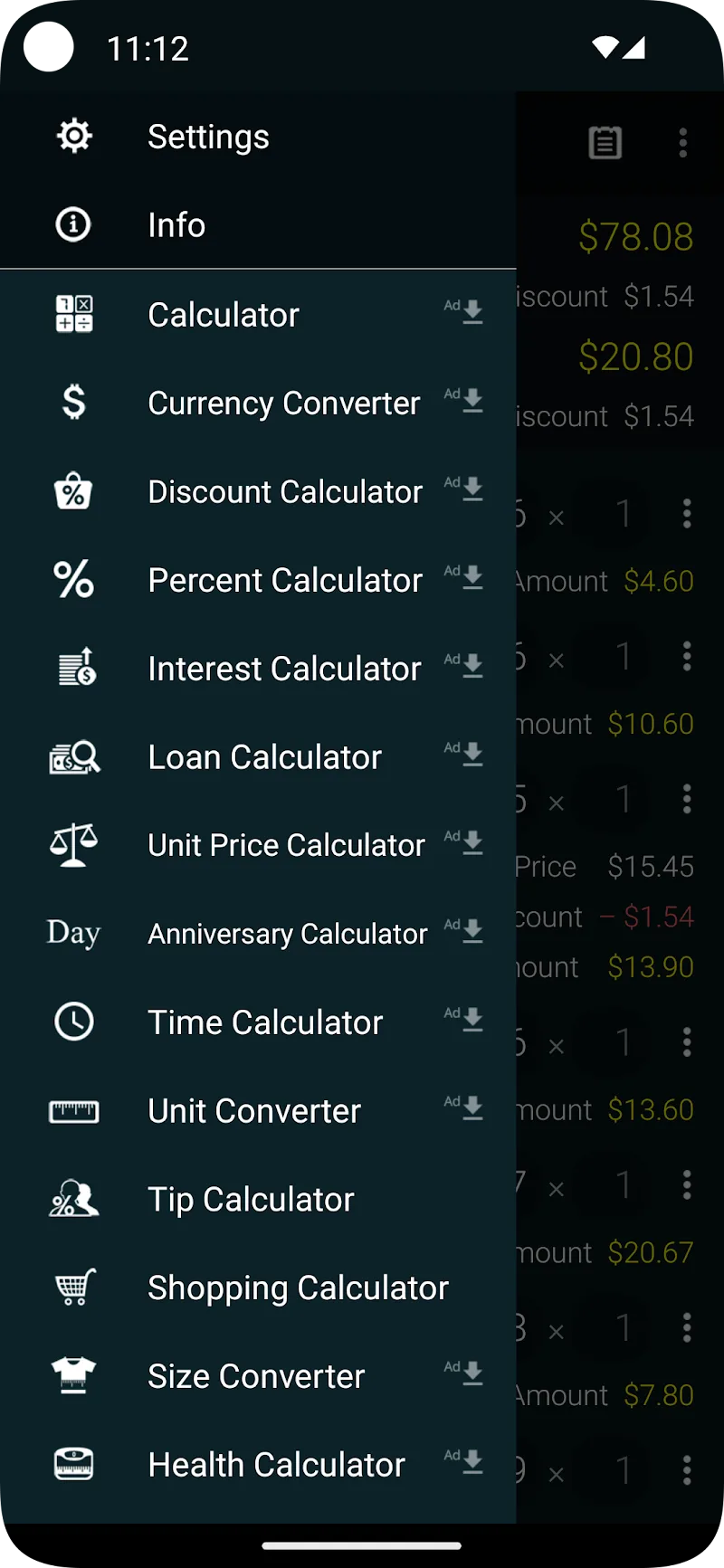This screenshot has width=724, height=1568.
Task: Open Currency Converter via the dollar sign icon
Action: click(x=73, y=402)
